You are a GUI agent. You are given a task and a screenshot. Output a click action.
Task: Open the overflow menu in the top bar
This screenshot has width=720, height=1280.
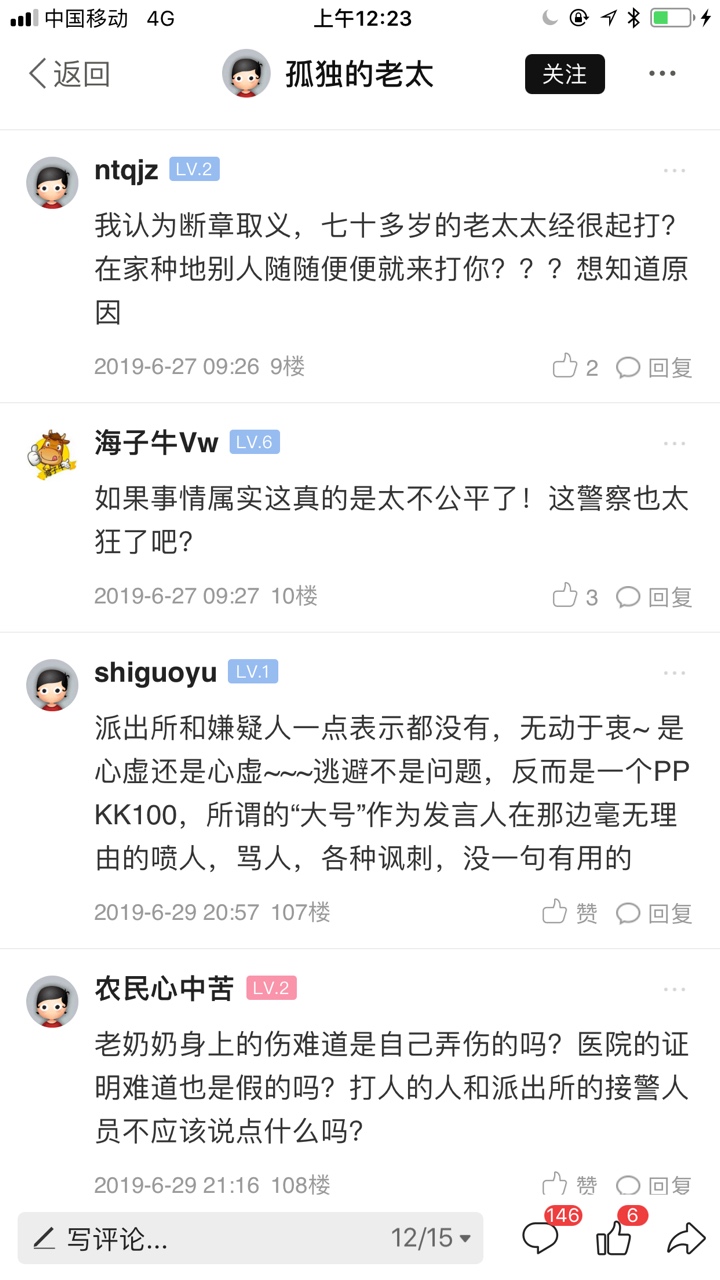[662, 74]
